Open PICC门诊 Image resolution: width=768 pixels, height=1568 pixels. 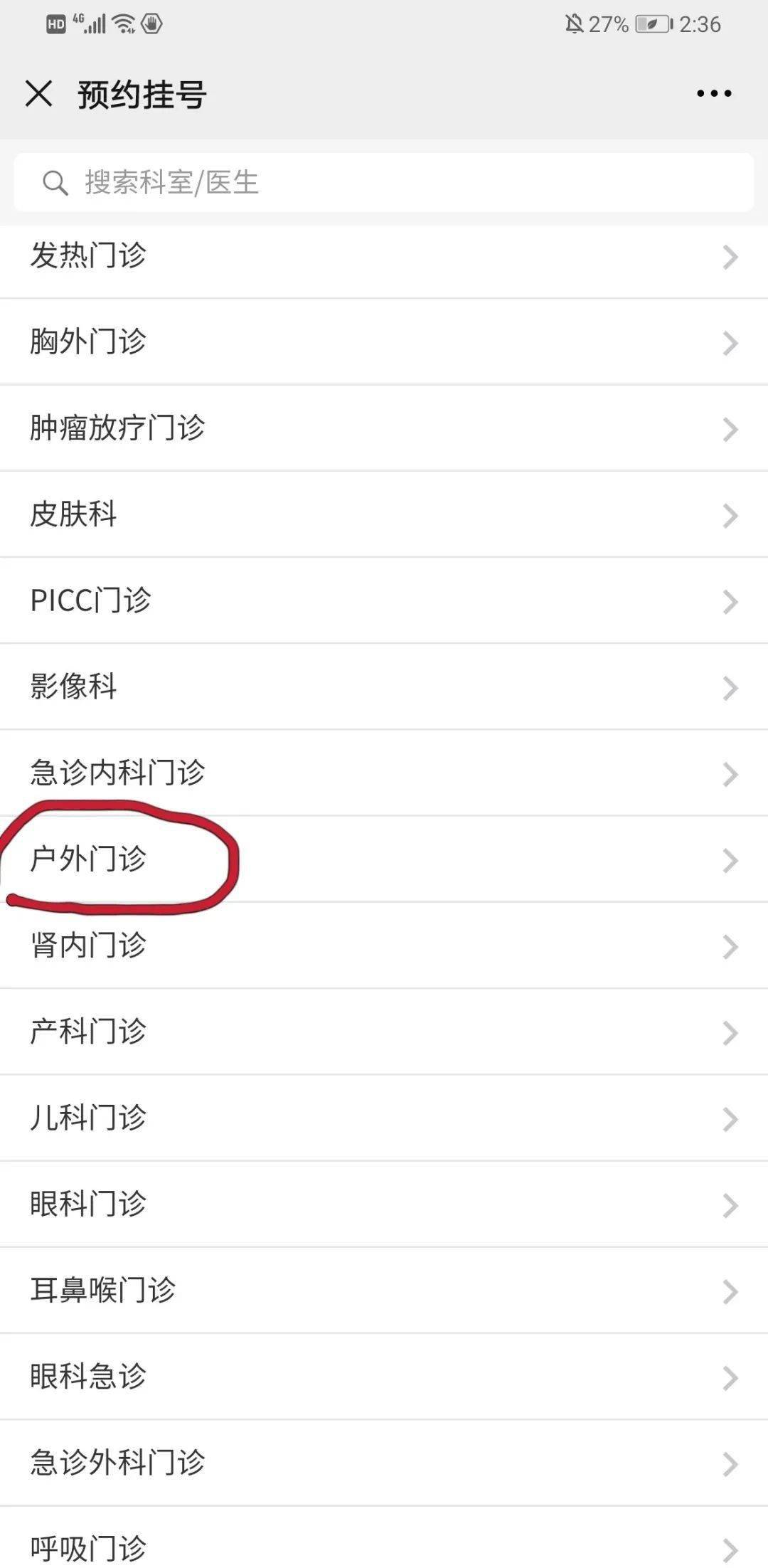(384, 600)
